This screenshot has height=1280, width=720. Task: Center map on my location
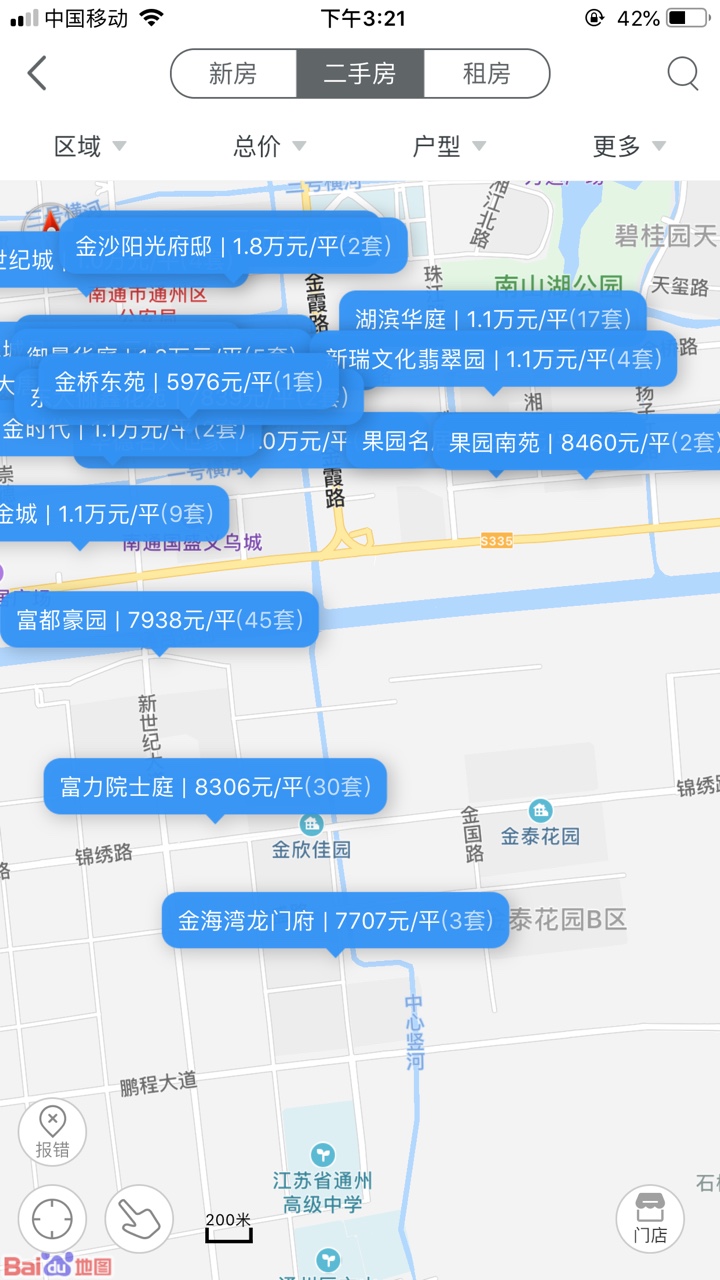(52, 1219)
